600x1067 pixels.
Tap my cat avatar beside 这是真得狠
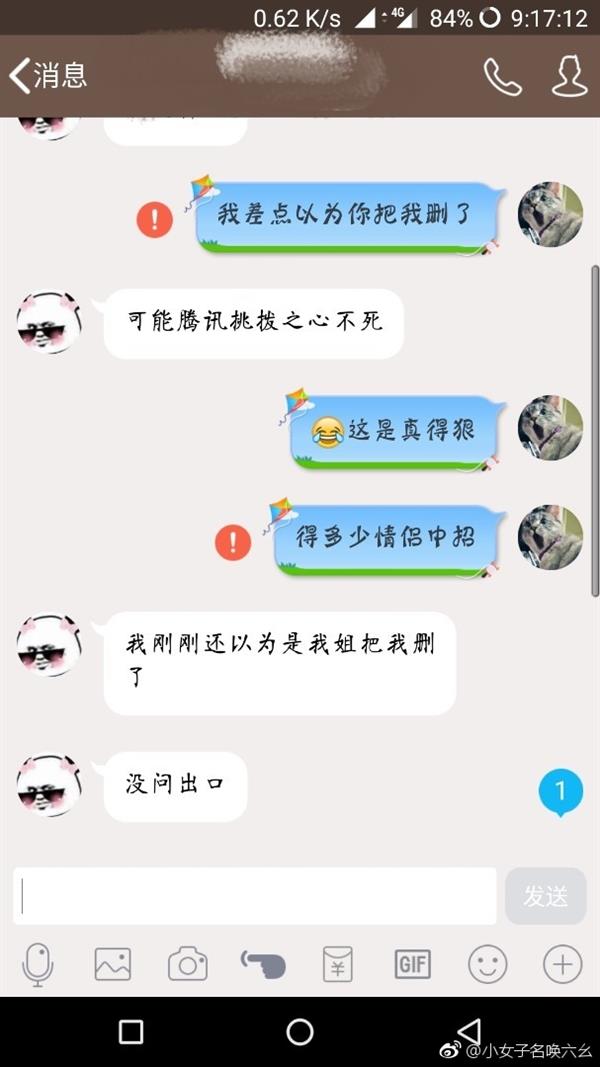(550, 428)
